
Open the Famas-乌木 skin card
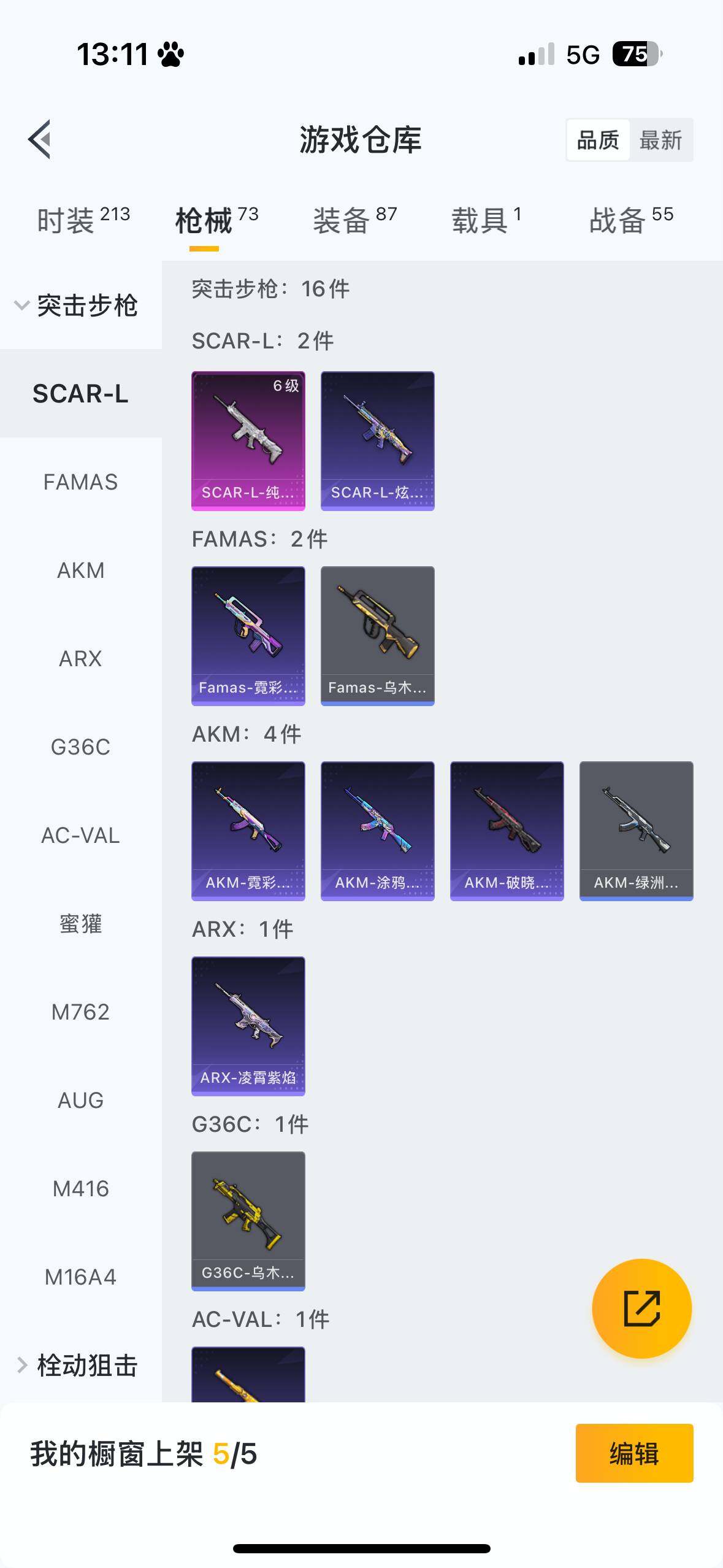377,636
